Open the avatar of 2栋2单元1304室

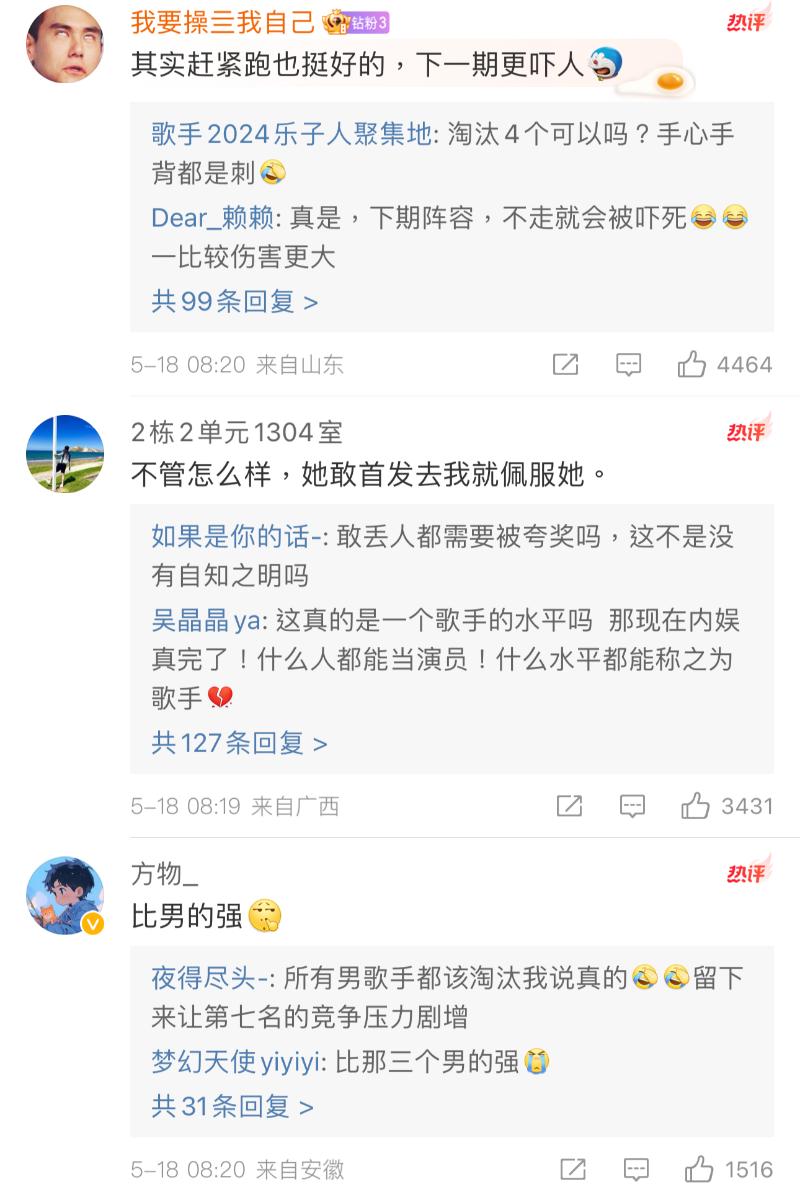coord(65,453)
